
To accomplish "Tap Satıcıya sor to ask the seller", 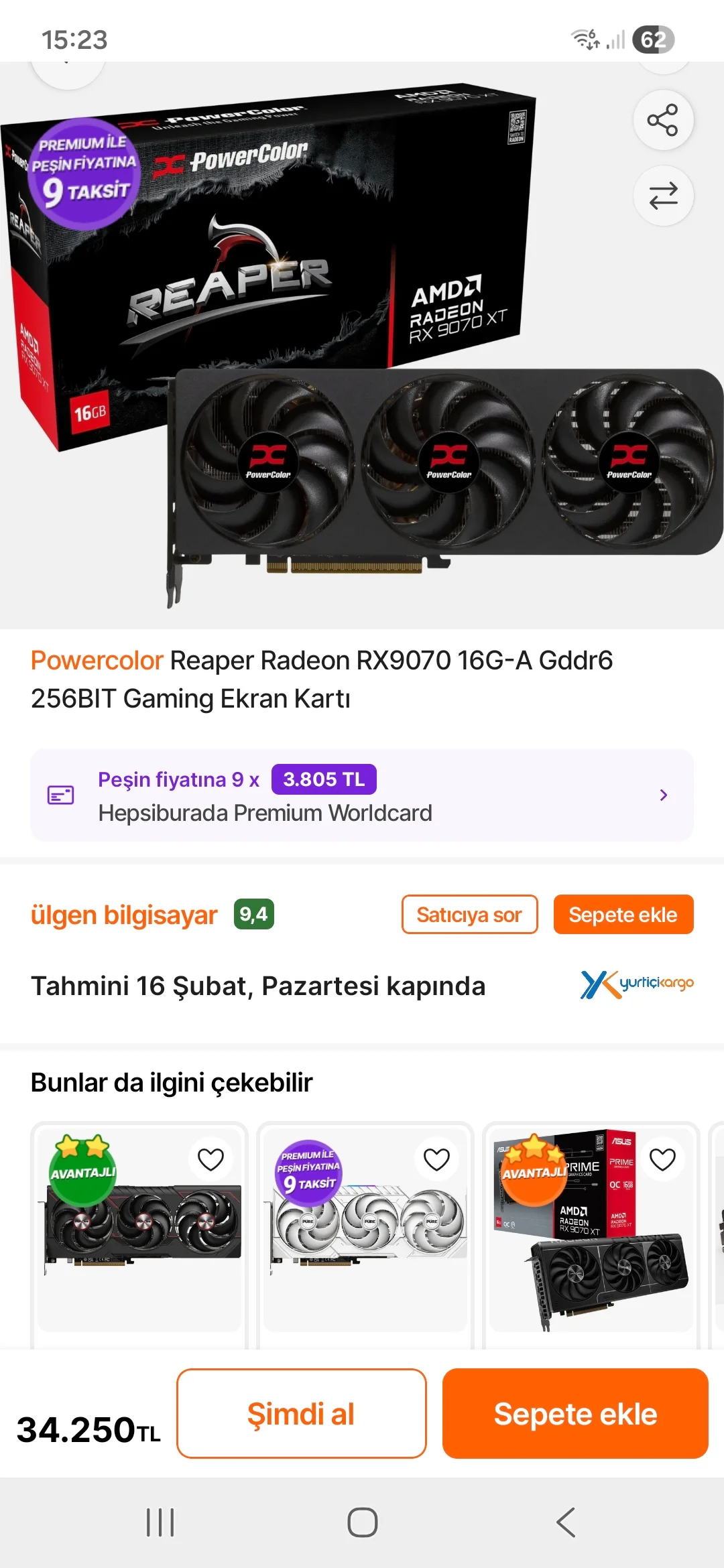I will tap(469, 915).
